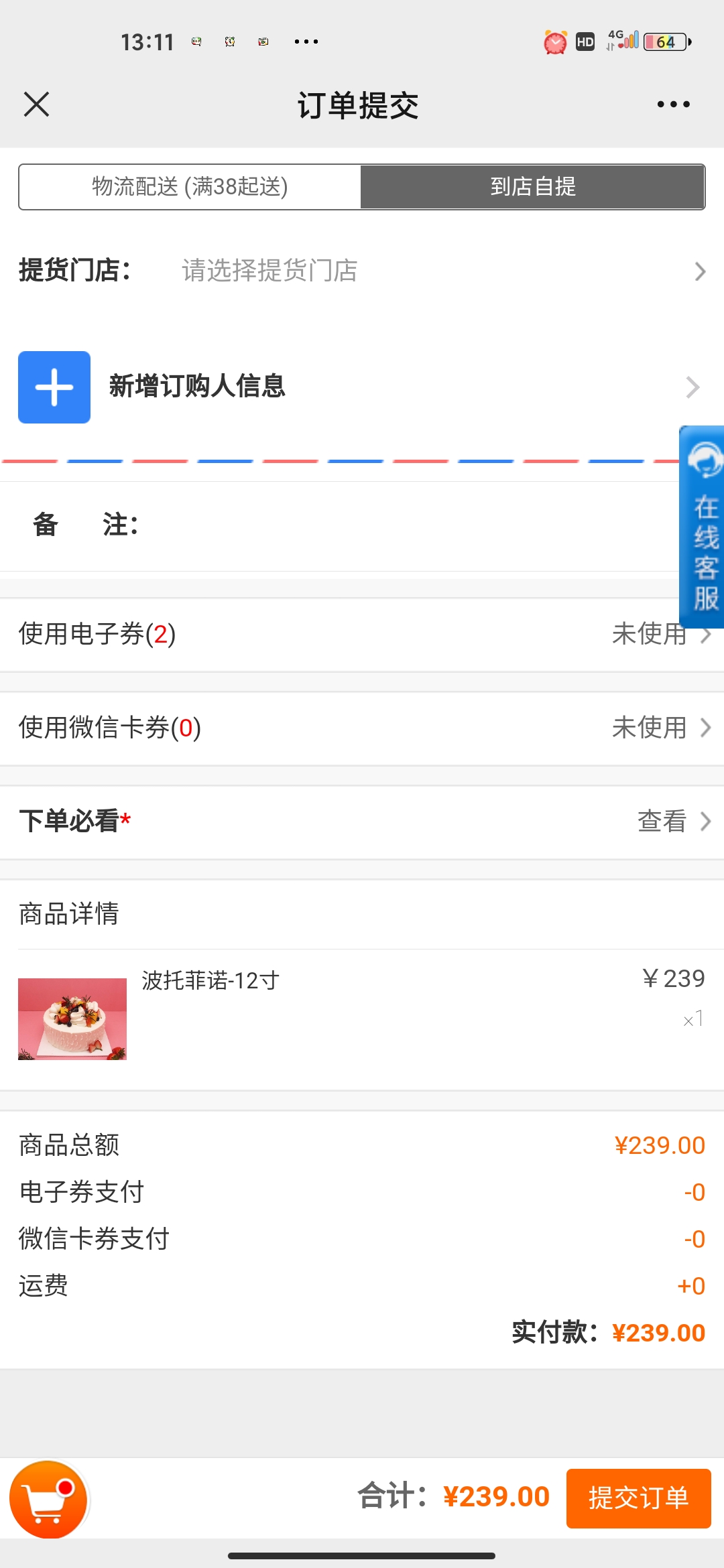Viewport: 724px width, 1568px height.
Task: Select the 到店自提 pickup tab
Action: click(x=532, y=187)
